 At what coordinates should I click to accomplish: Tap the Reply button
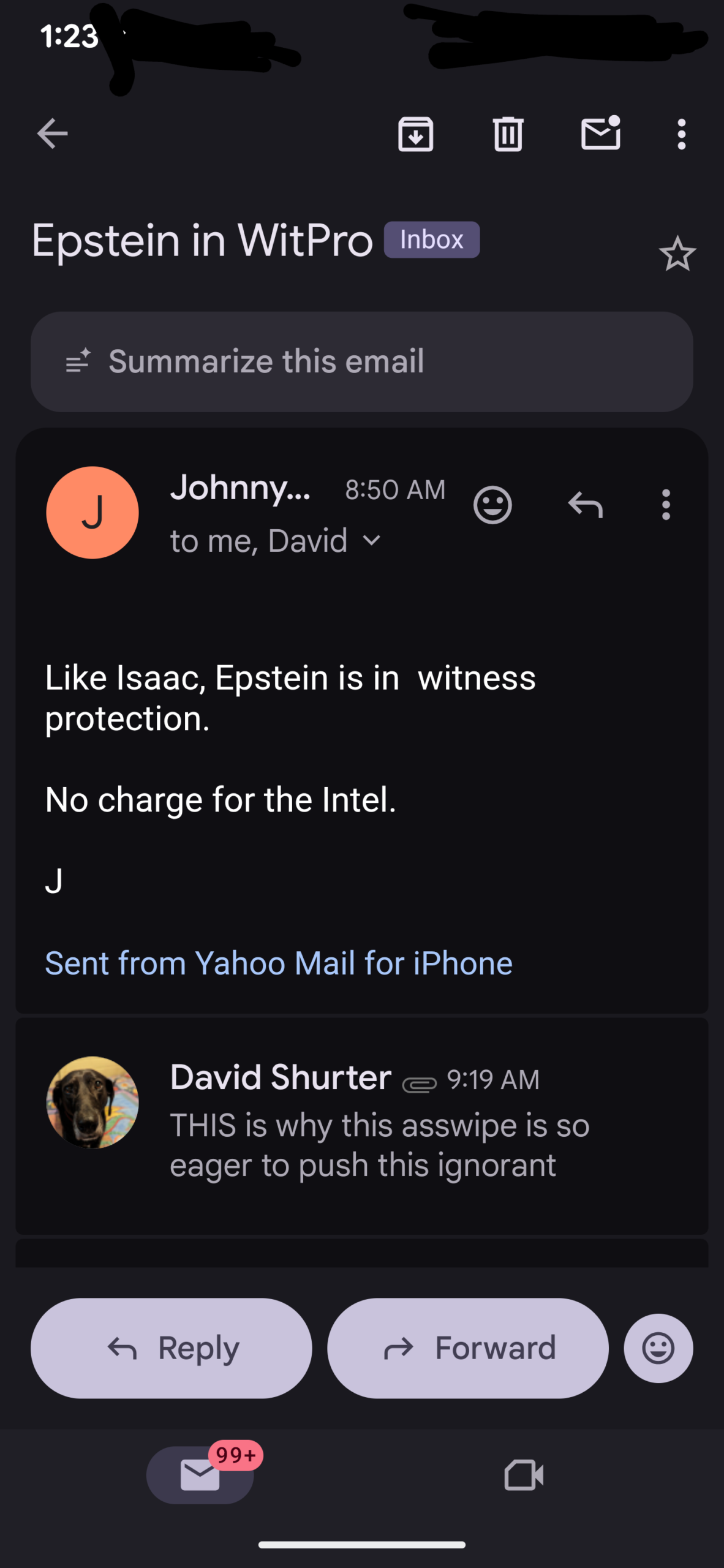172,1347
